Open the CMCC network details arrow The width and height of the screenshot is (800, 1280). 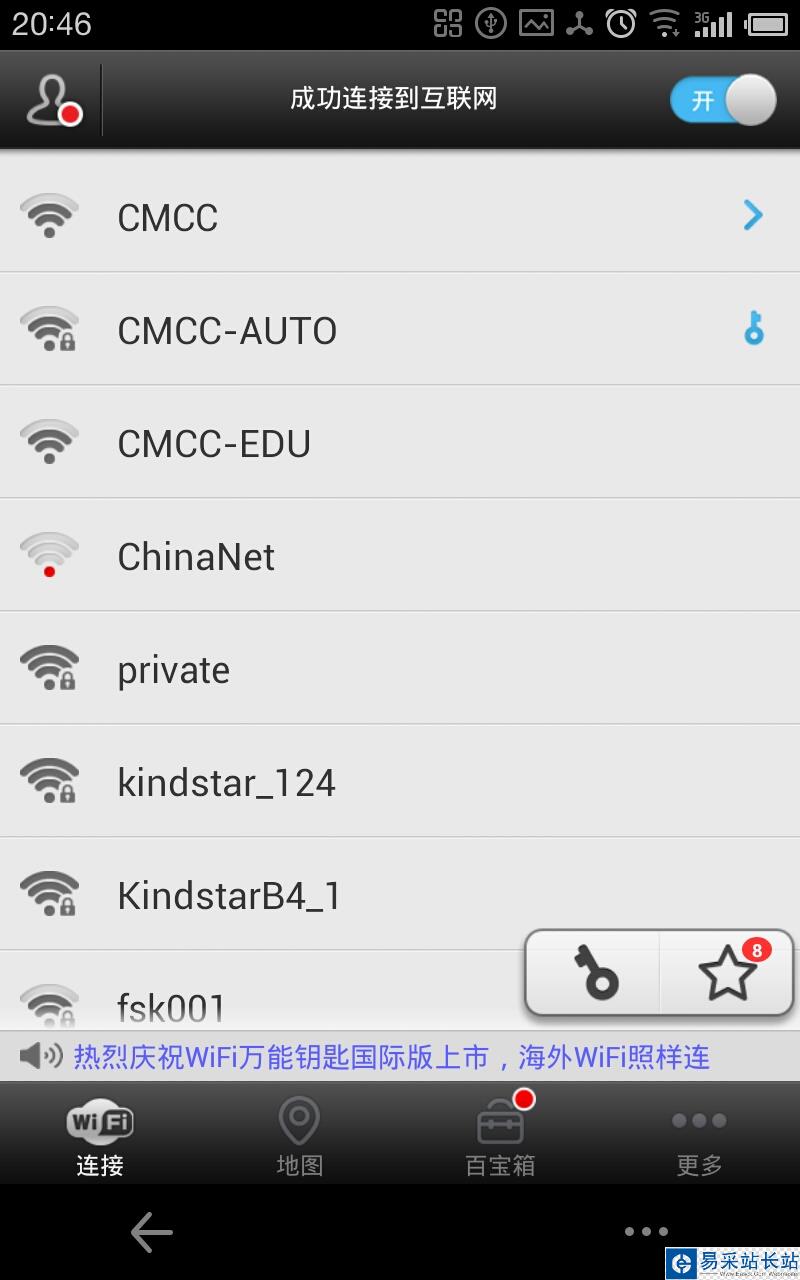tap(752, 214)
